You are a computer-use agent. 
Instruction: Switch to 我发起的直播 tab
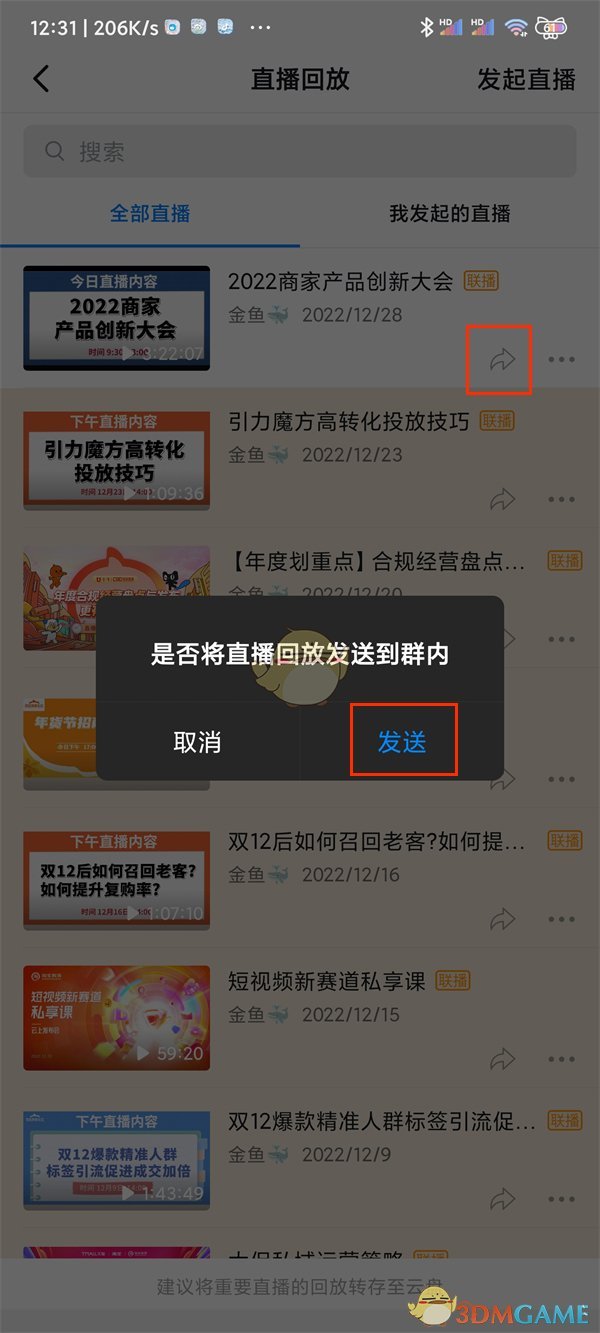pyautogui.click(x=449, y=213)
